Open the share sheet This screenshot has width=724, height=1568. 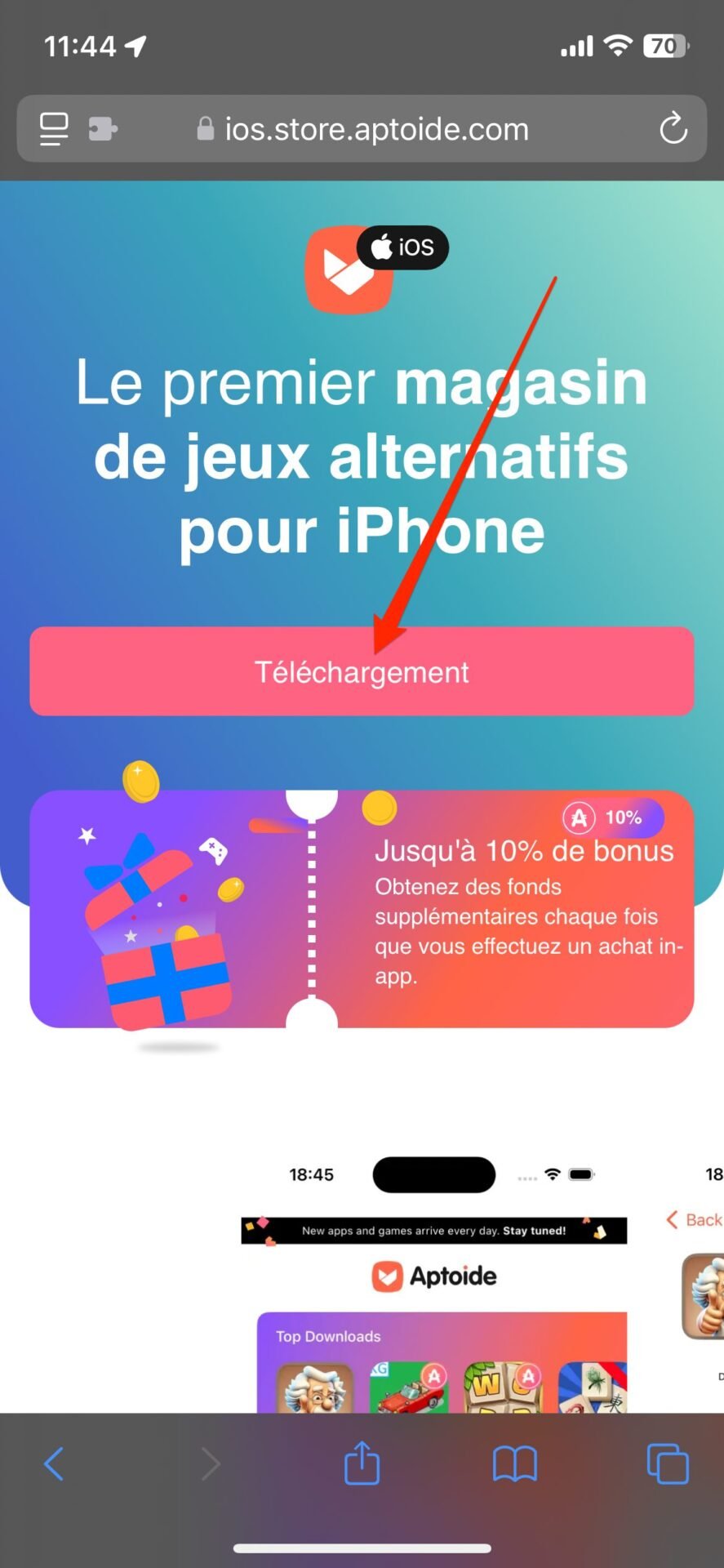pyautogui.click(x=362, y=1462)
